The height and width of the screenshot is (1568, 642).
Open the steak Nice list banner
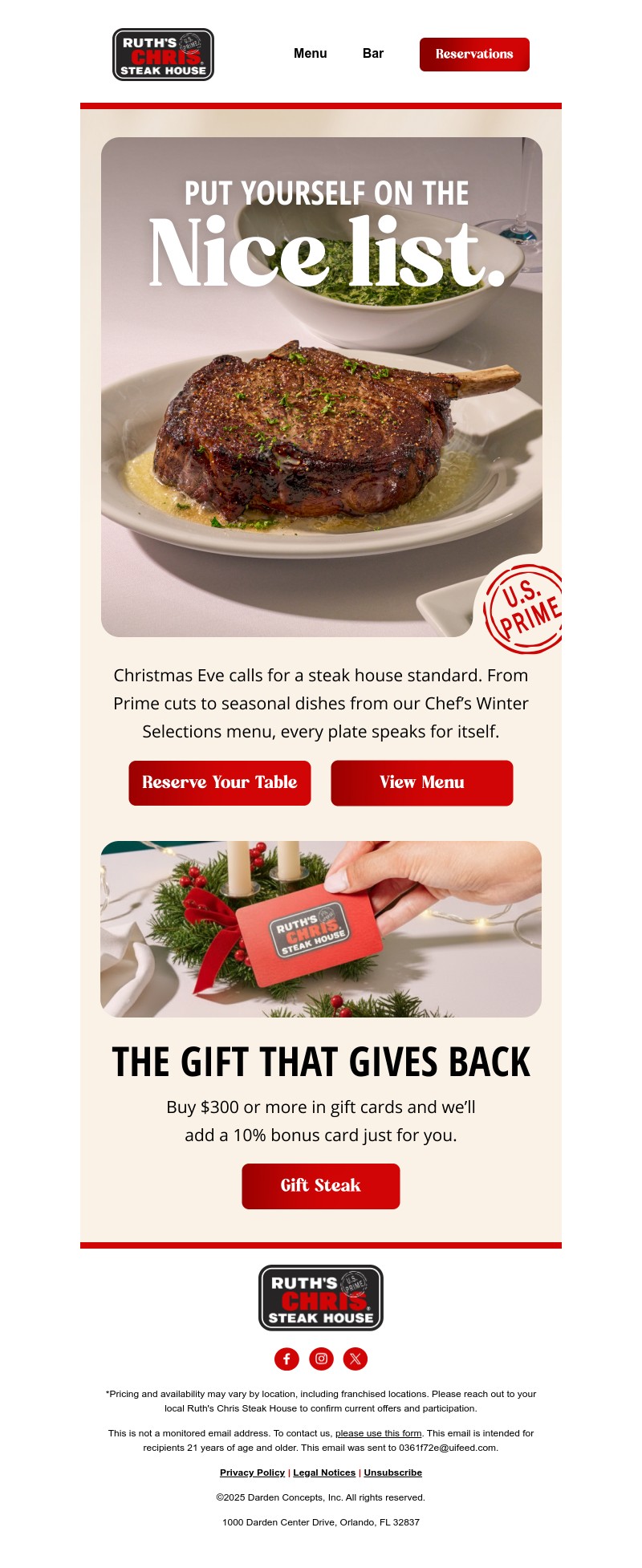click(321, 387)
